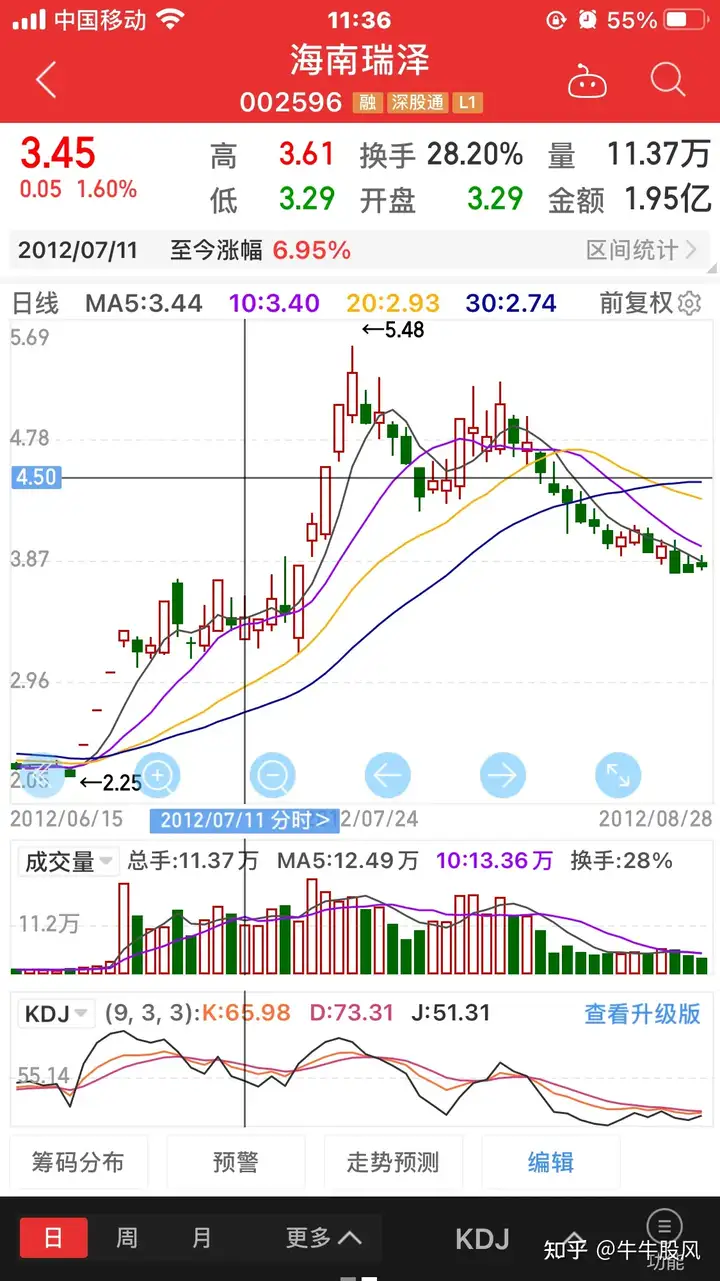Image resolution: width=720 pixels, height=1281 pixels.
Task: Move chart cursor right with arrow
Action: (503, 775)
